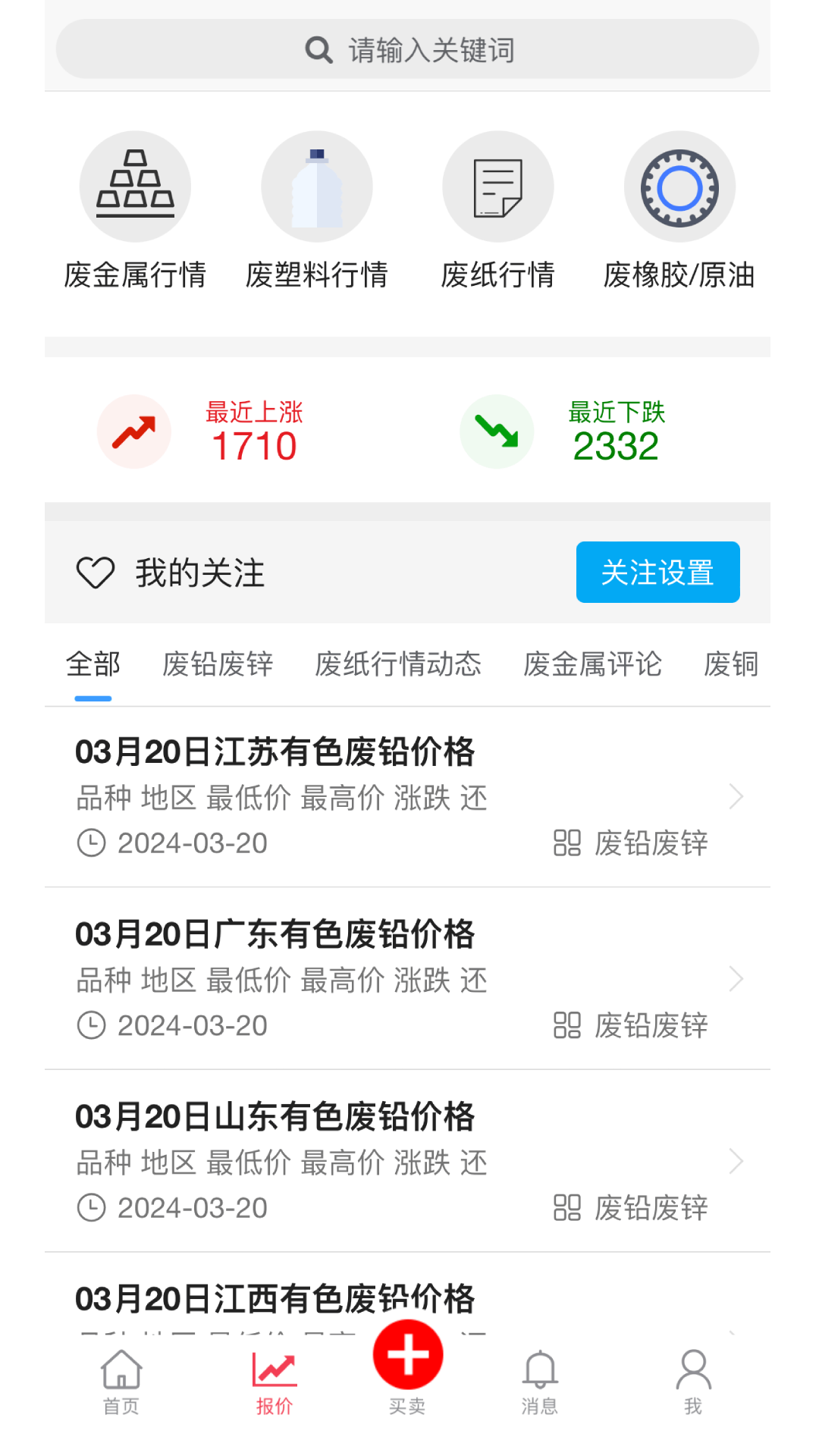Open 废金属行情 category
The image size is (819, 1456).
pyautogui.click(x=135, y=212)
